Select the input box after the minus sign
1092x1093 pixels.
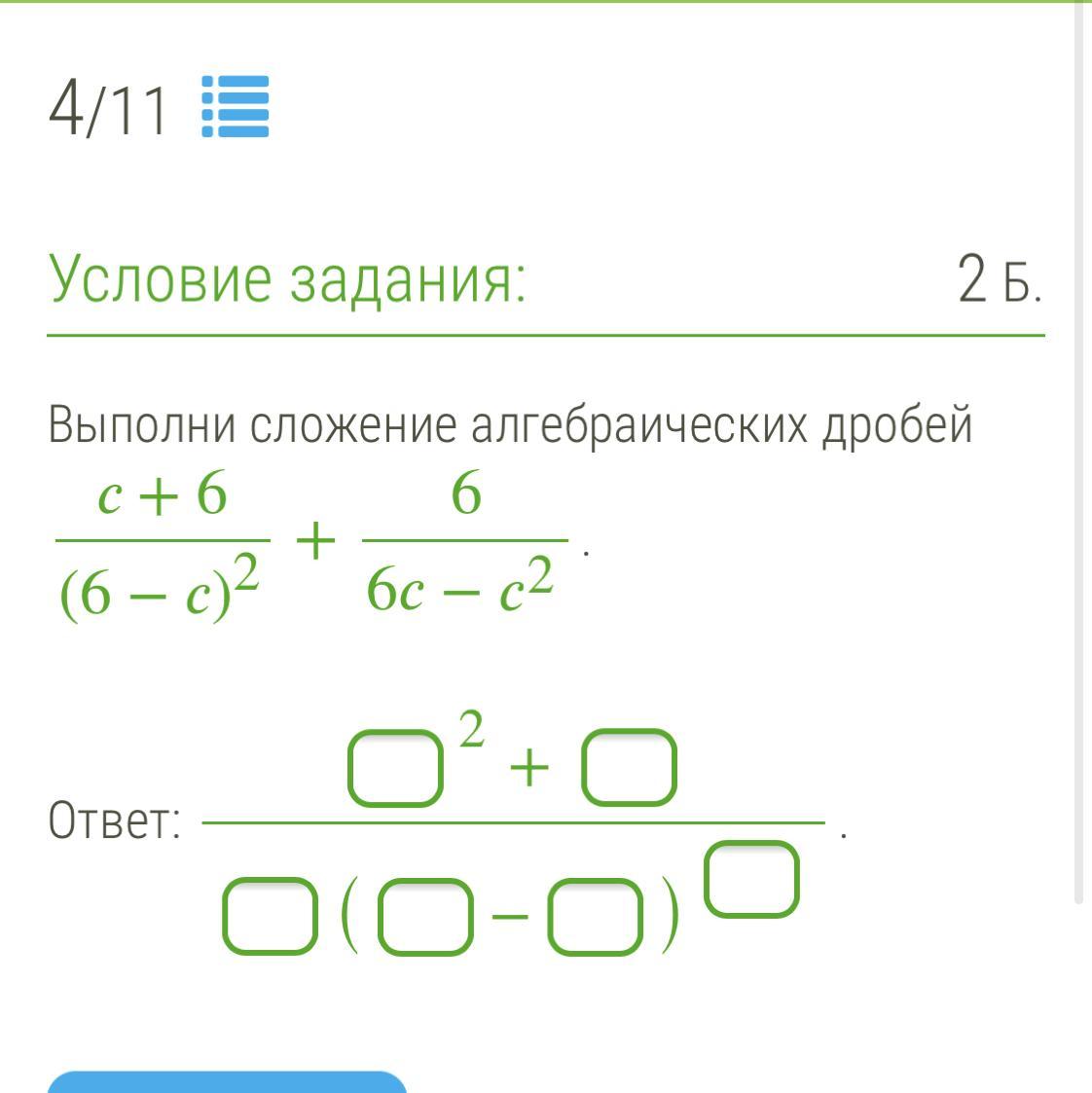point(596,916)
